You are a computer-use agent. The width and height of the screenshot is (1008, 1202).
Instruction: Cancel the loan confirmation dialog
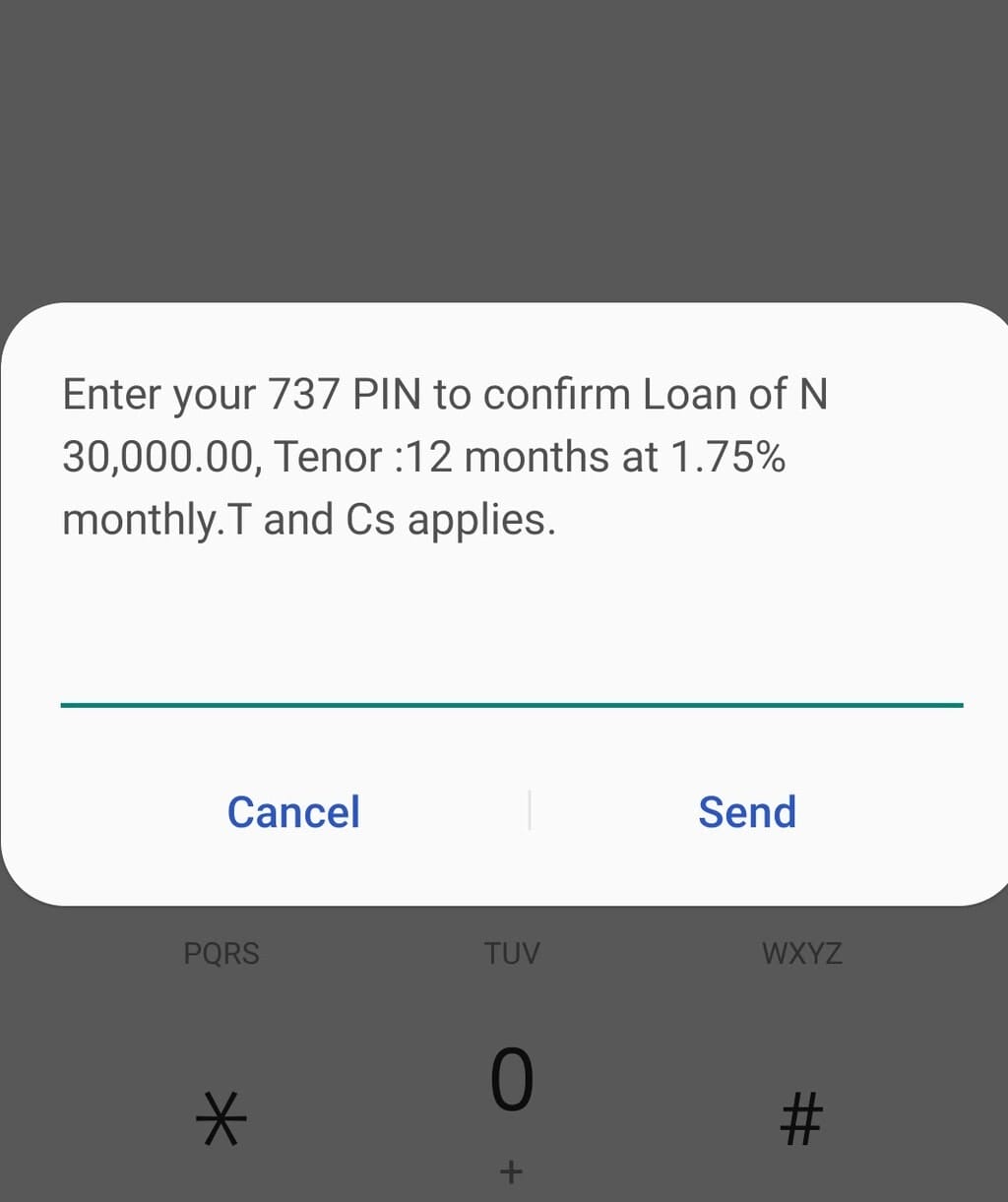(x=293, y=812)
